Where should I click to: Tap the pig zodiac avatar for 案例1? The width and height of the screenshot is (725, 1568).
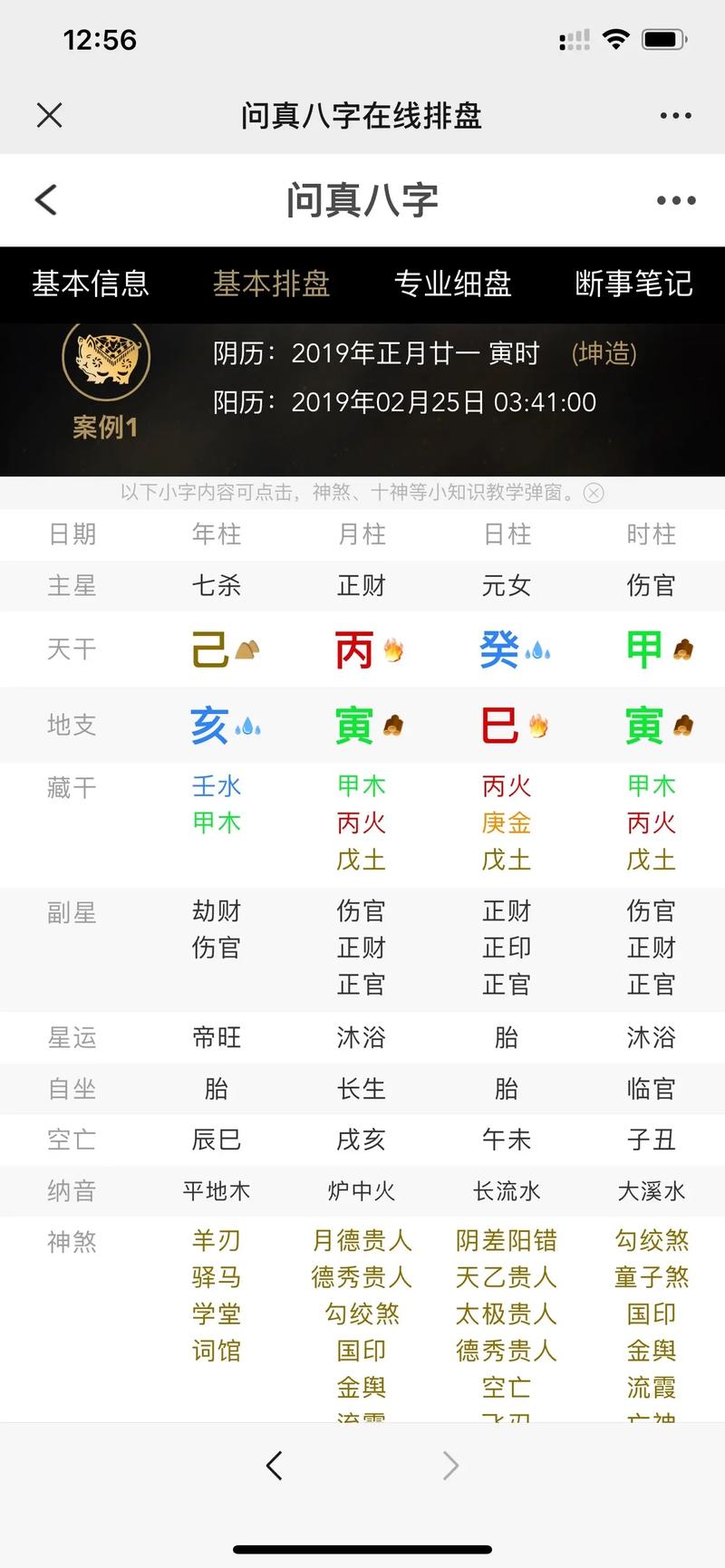(105, 360)
